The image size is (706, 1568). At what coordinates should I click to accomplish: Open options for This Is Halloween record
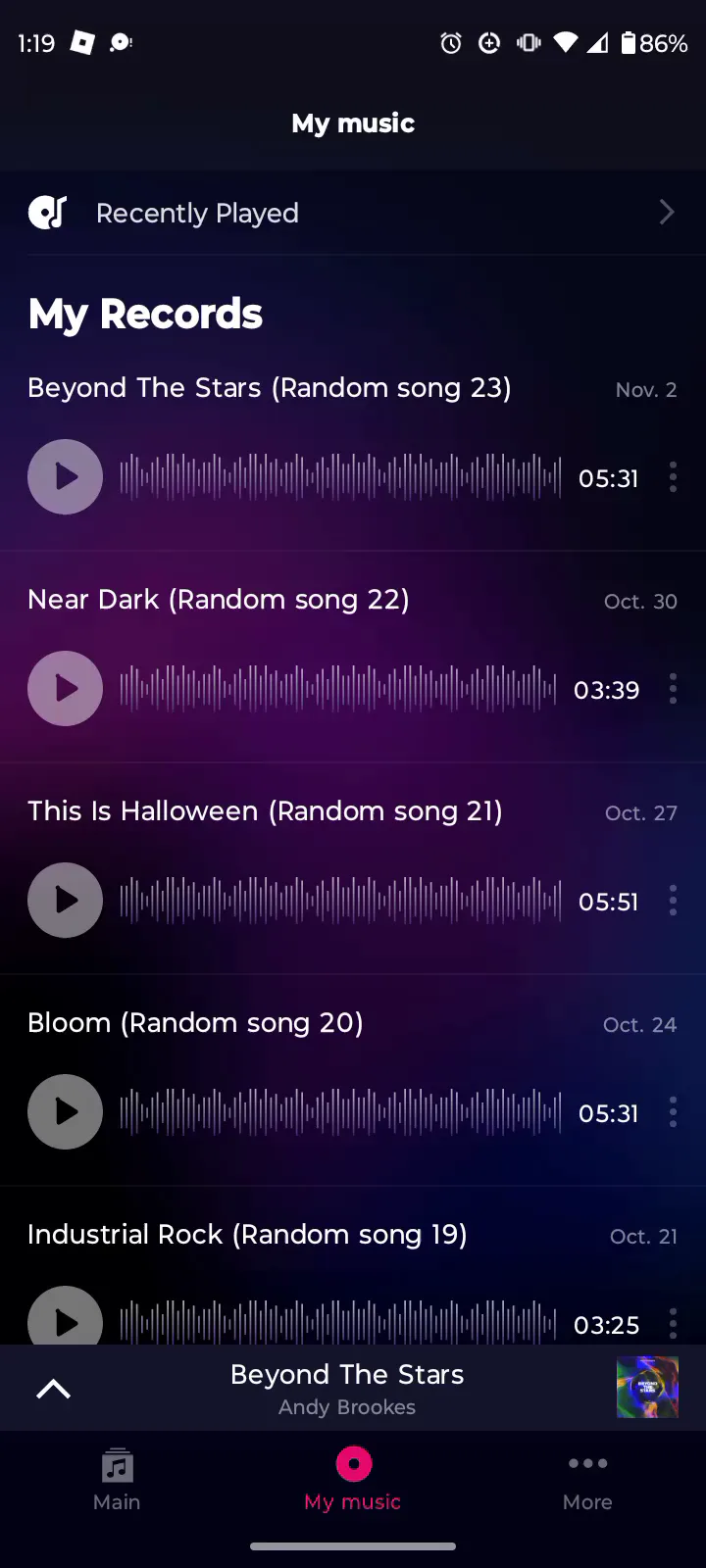click(x=673, y=901)
